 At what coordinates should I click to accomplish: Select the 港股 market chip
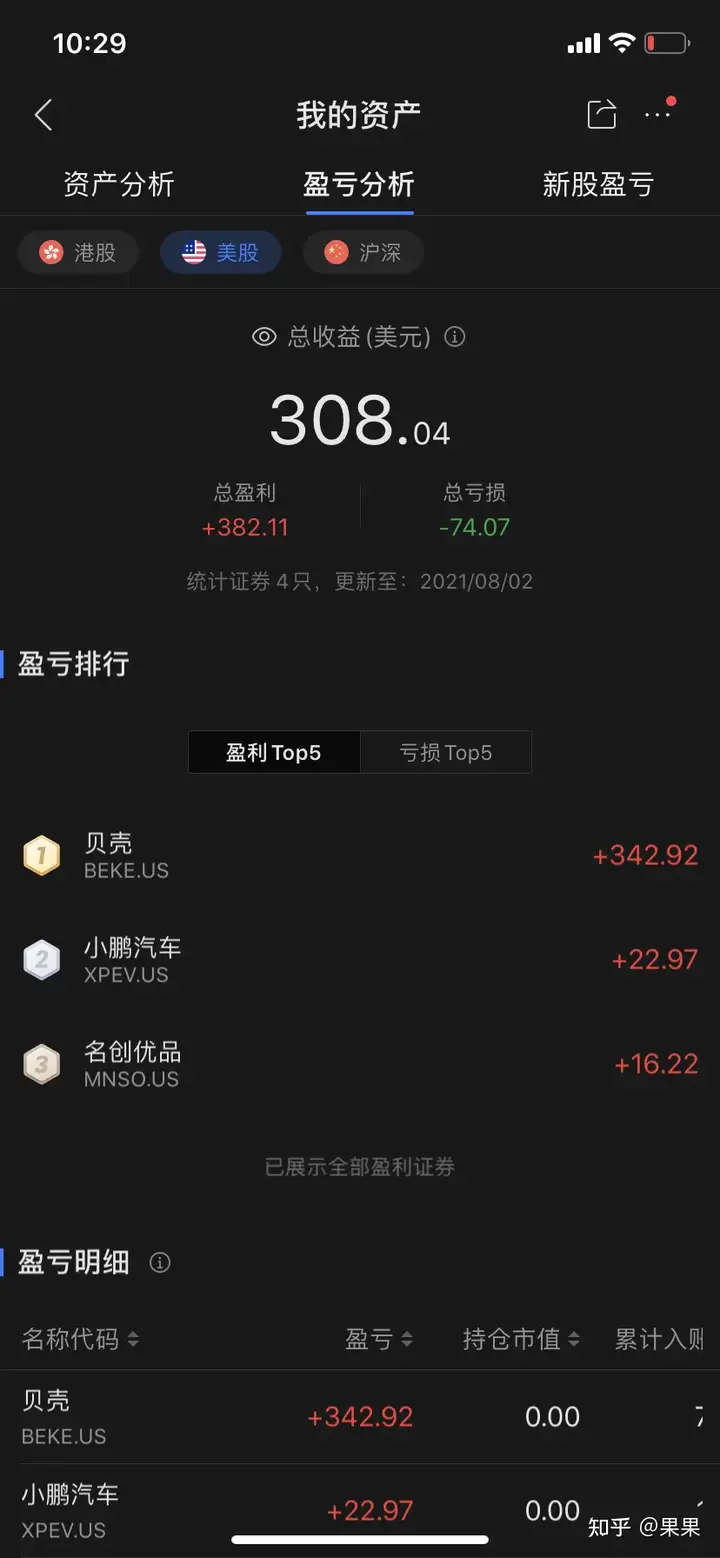pos(78,253)
